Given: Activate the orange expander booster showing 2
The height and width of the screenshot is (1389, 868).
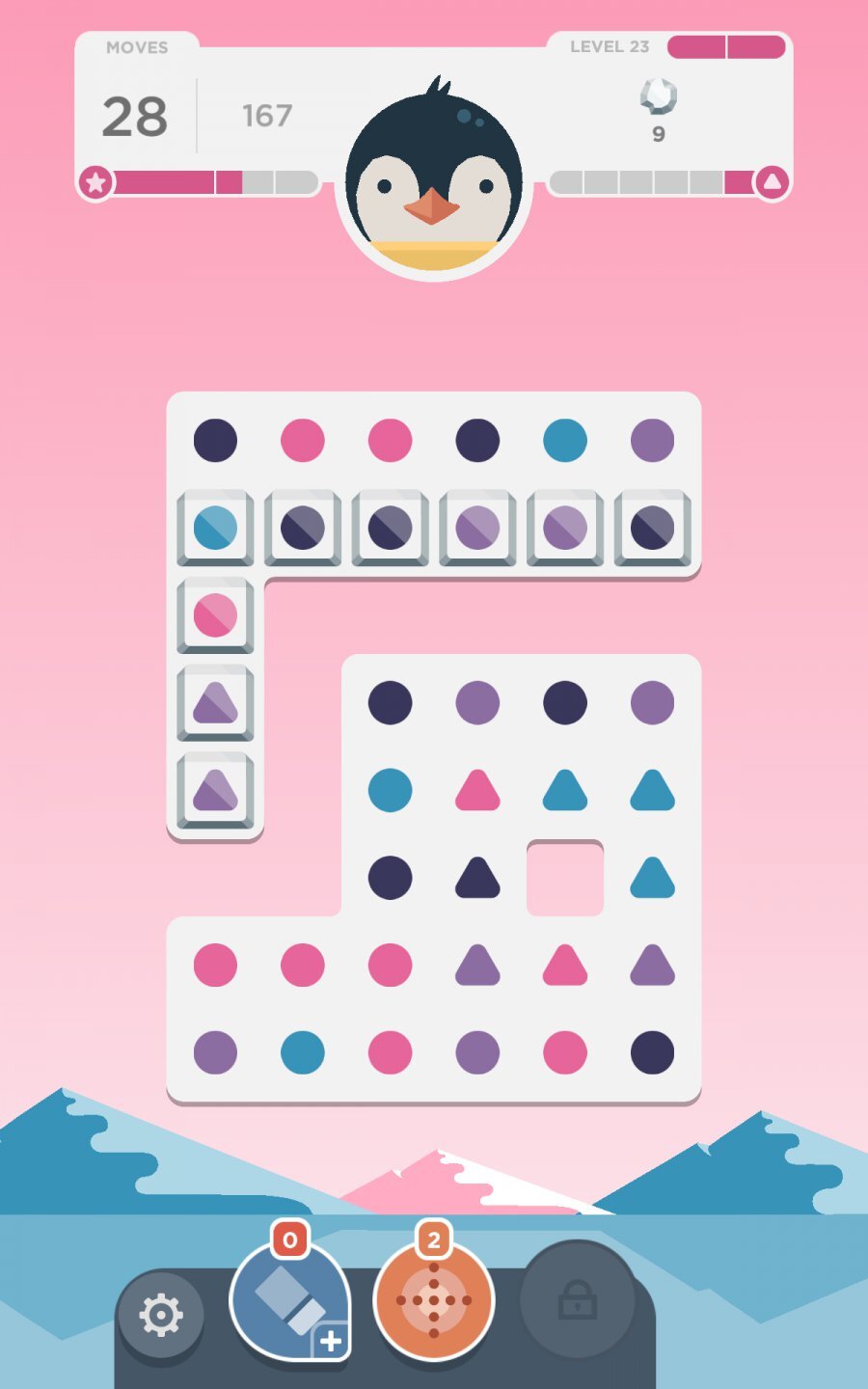Looking at the screenshot, I should click(433, 1300).
